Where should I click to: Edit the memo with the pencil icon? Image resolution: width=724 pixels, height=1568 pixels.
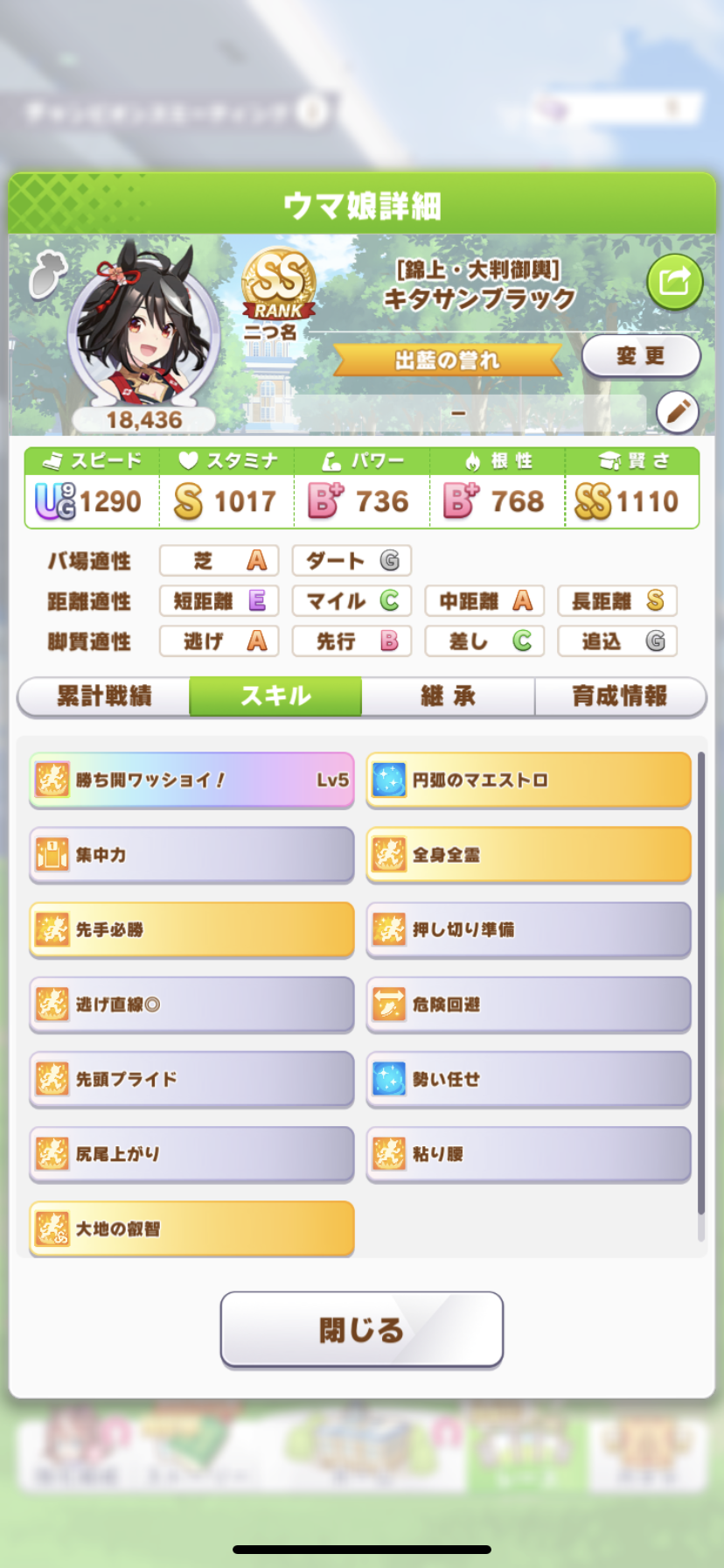click(x=677, y=412)
